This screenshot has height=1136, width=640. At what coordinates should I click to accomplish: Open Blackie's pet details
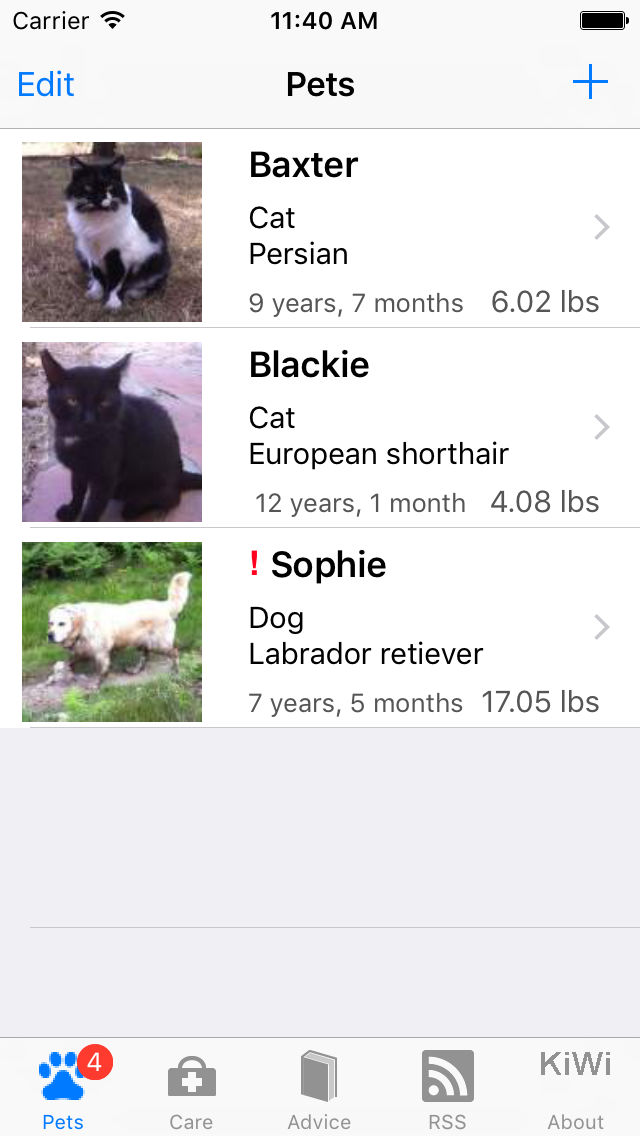[x=320, y=428]
